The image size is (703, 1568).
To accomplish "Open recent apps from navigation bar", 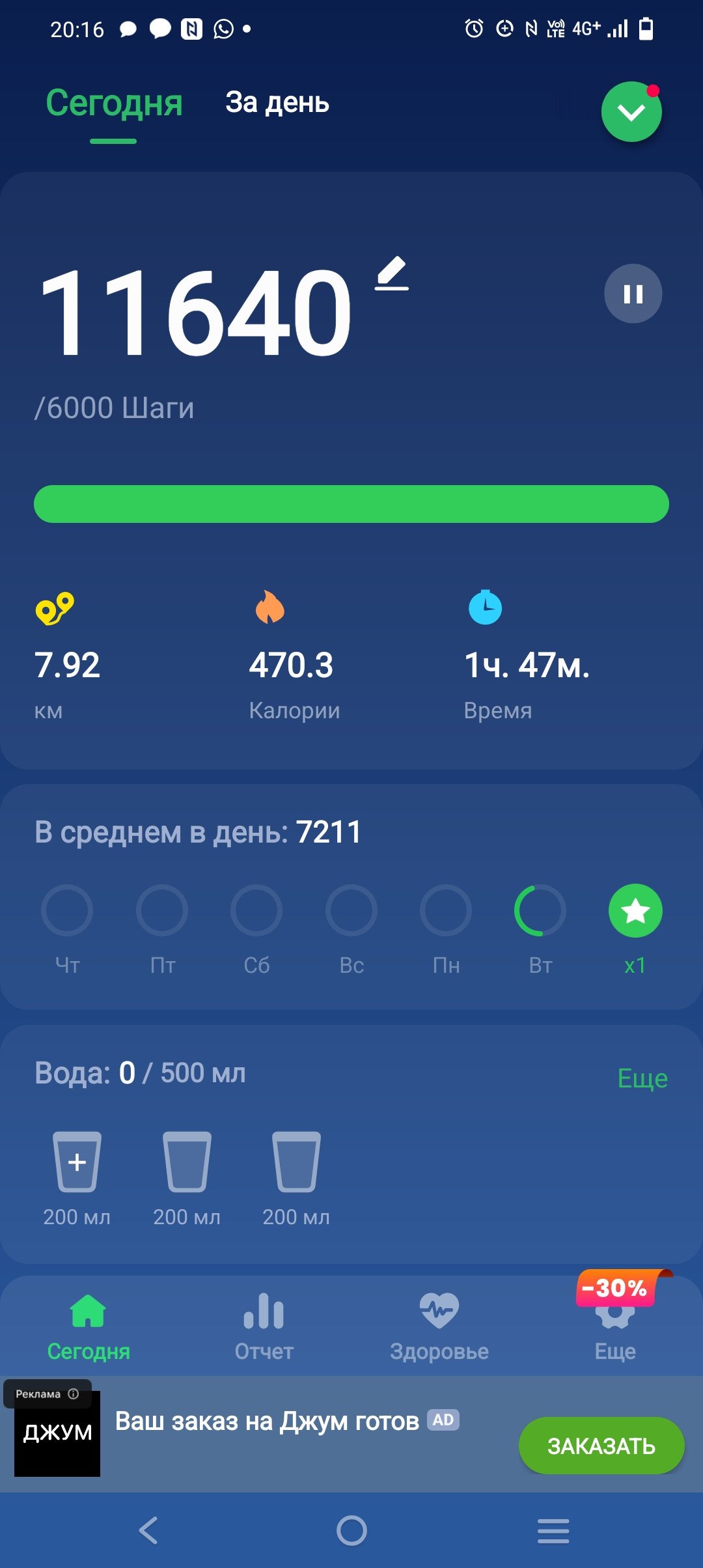I will pyautogui.click(x=553, y=1530).
